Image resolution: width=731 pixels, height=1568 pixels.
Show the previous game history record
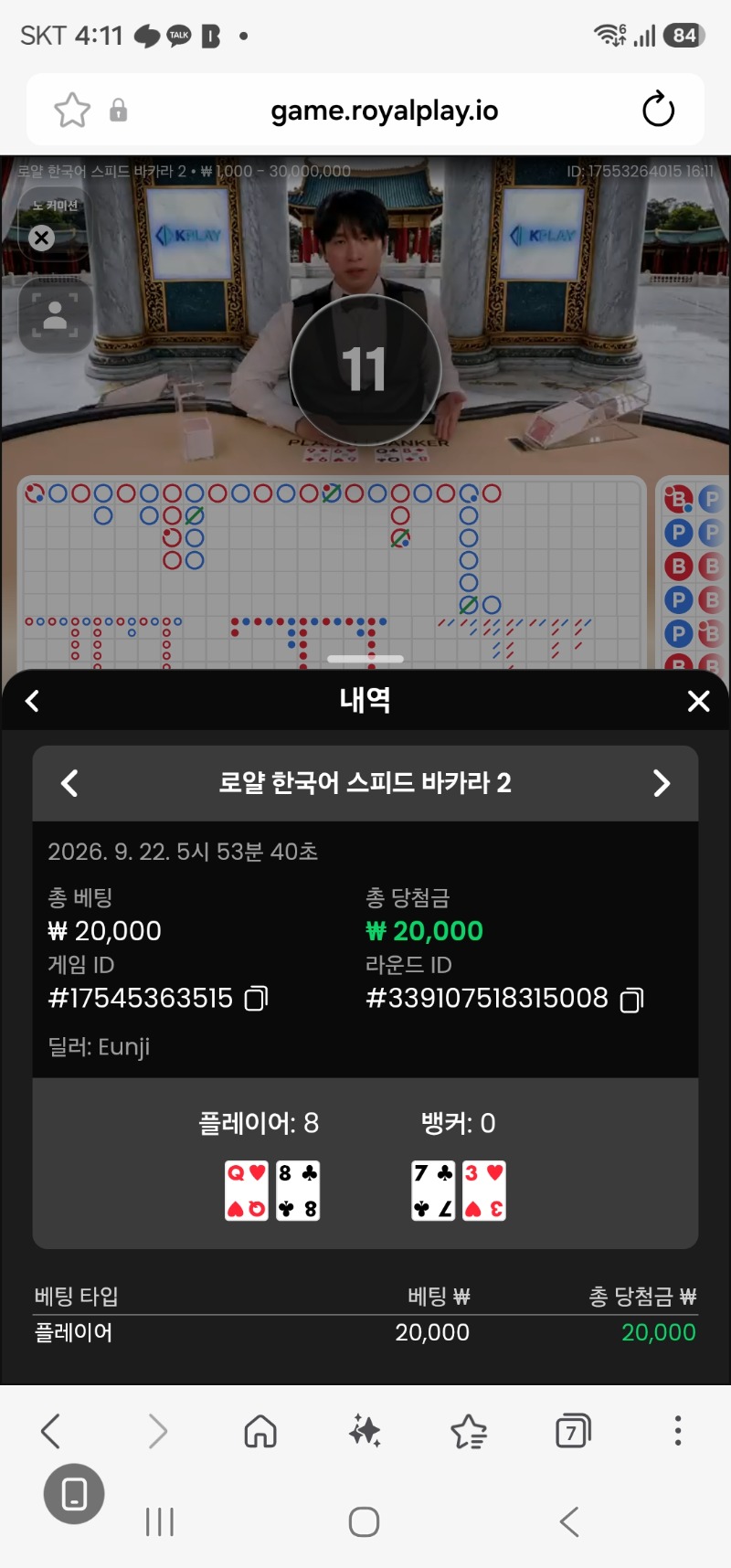69,783
